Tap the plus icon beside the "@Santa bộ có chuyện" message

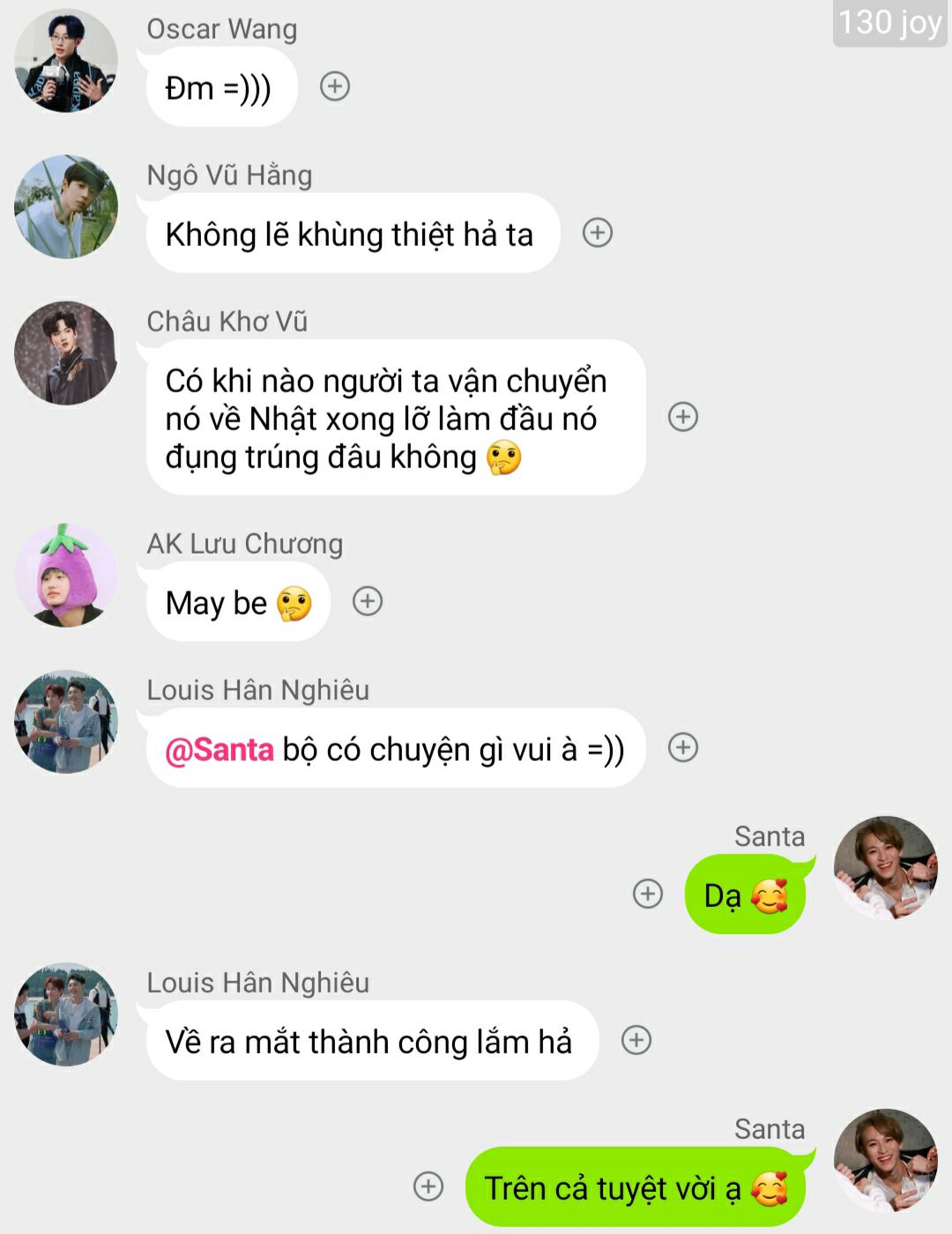point(683,747)
